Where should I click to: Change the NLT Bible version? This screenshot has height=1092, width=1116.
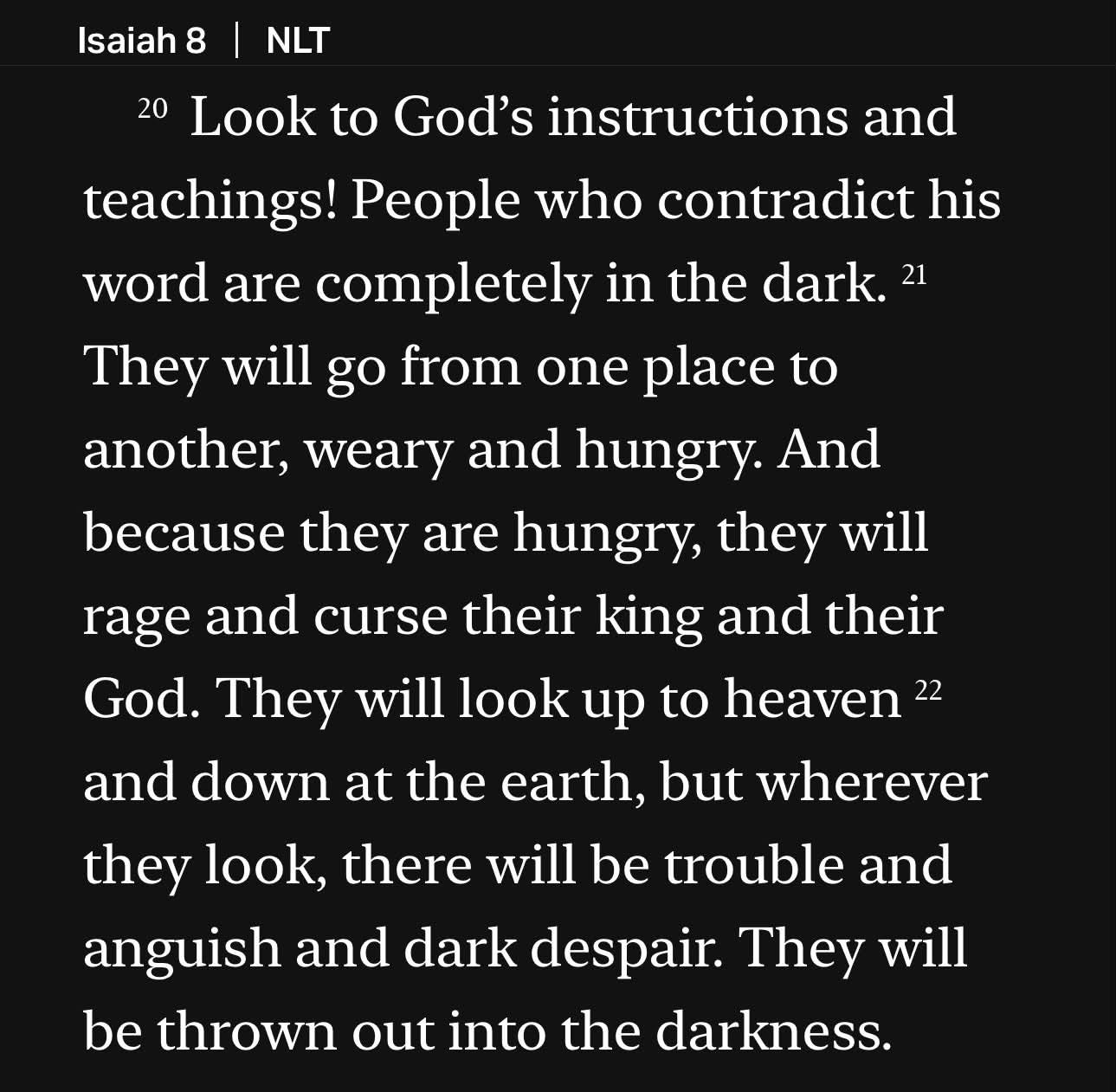298,41
